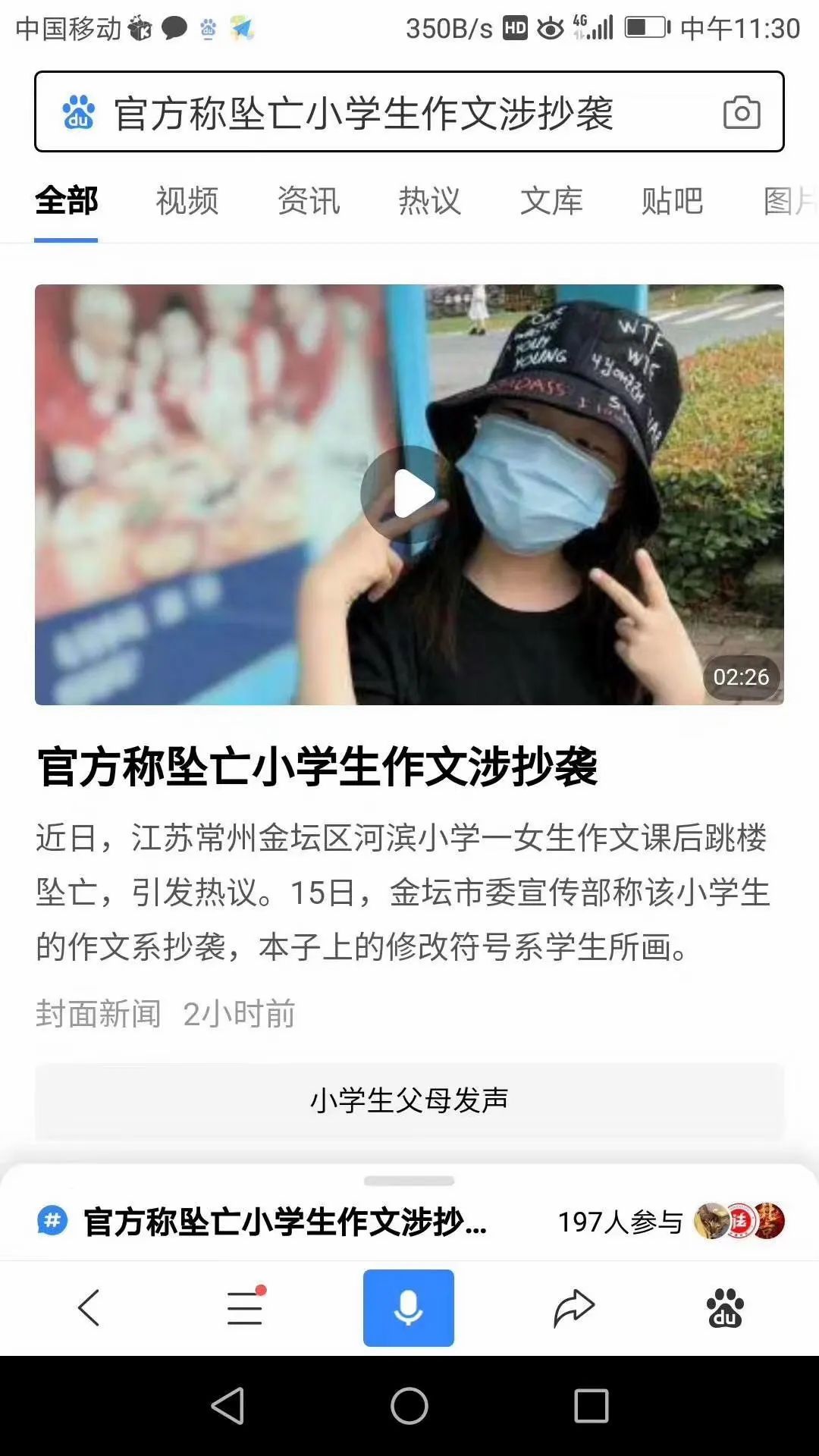The height and width of the screenshot is (1456, 819).
Task: Start voice search with the microphone button
Action: pyautogui.click(x=409, y=1308)
